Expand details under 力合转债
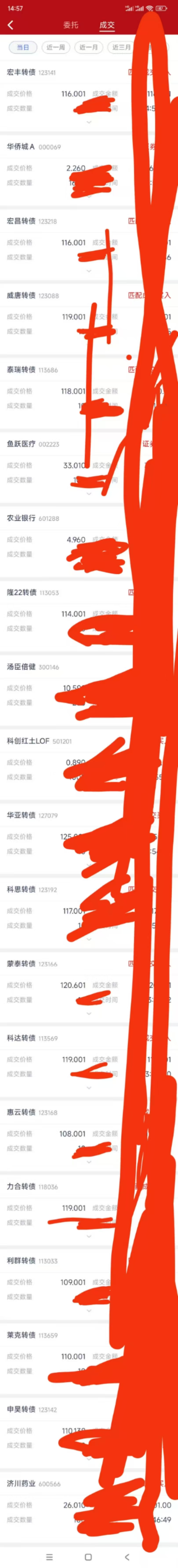Viewport: 178px width, 1568px height. (89, 1236)
